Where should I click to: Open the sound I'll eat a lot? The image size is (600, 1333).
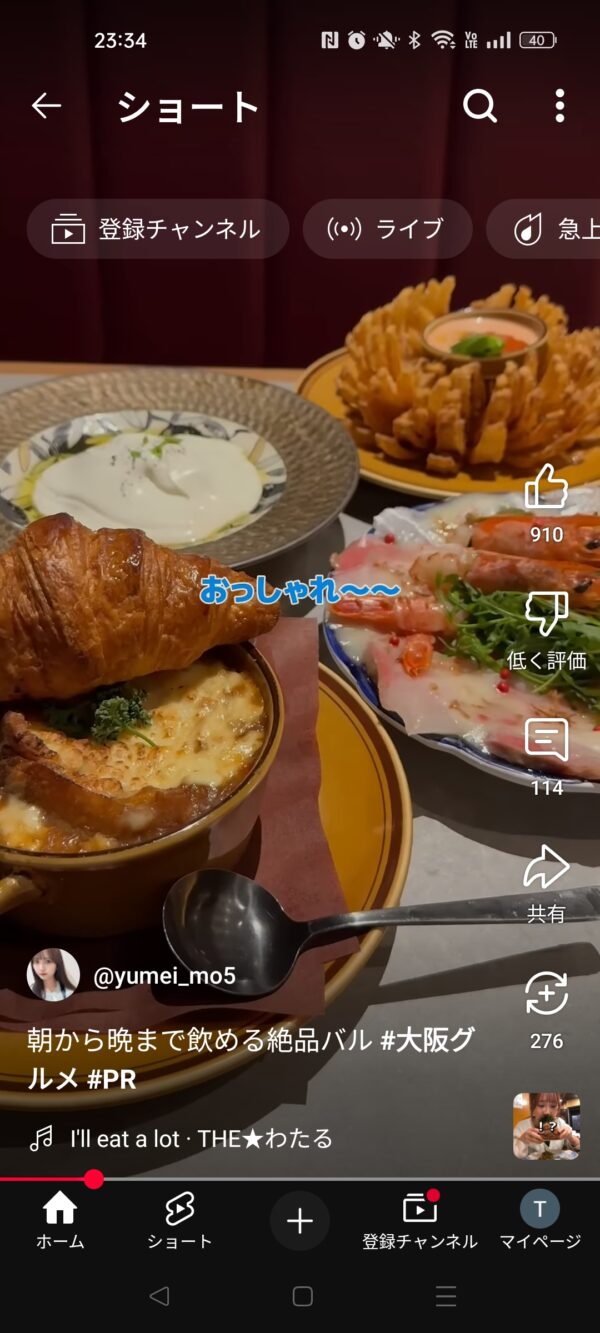(x=200, y=1138)
